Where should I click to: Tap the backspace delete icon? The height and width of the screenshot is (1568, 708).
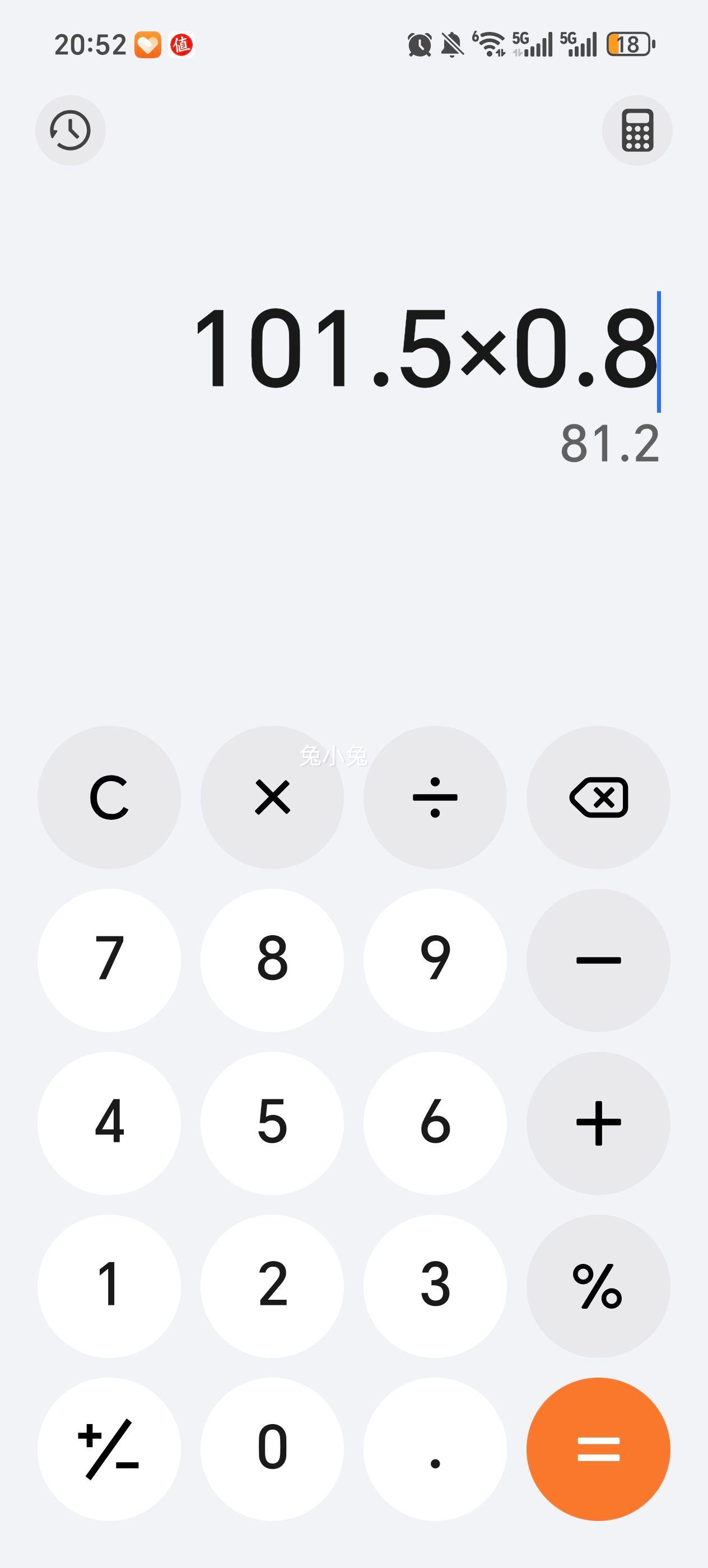[x=598, y=797]
